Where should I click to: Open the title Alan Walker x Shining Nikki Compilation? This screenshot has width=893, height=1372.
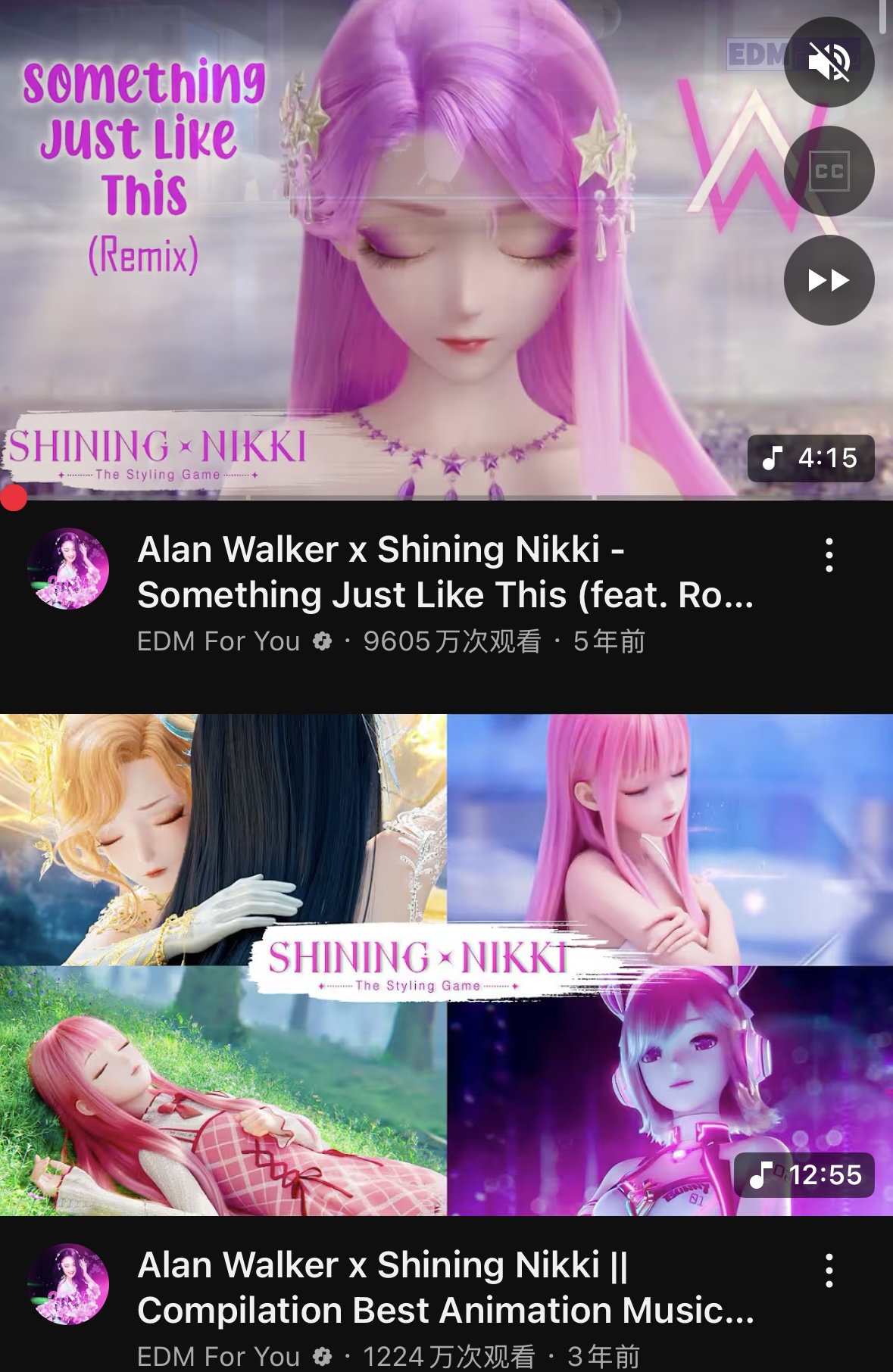[x=445, y=1287]
